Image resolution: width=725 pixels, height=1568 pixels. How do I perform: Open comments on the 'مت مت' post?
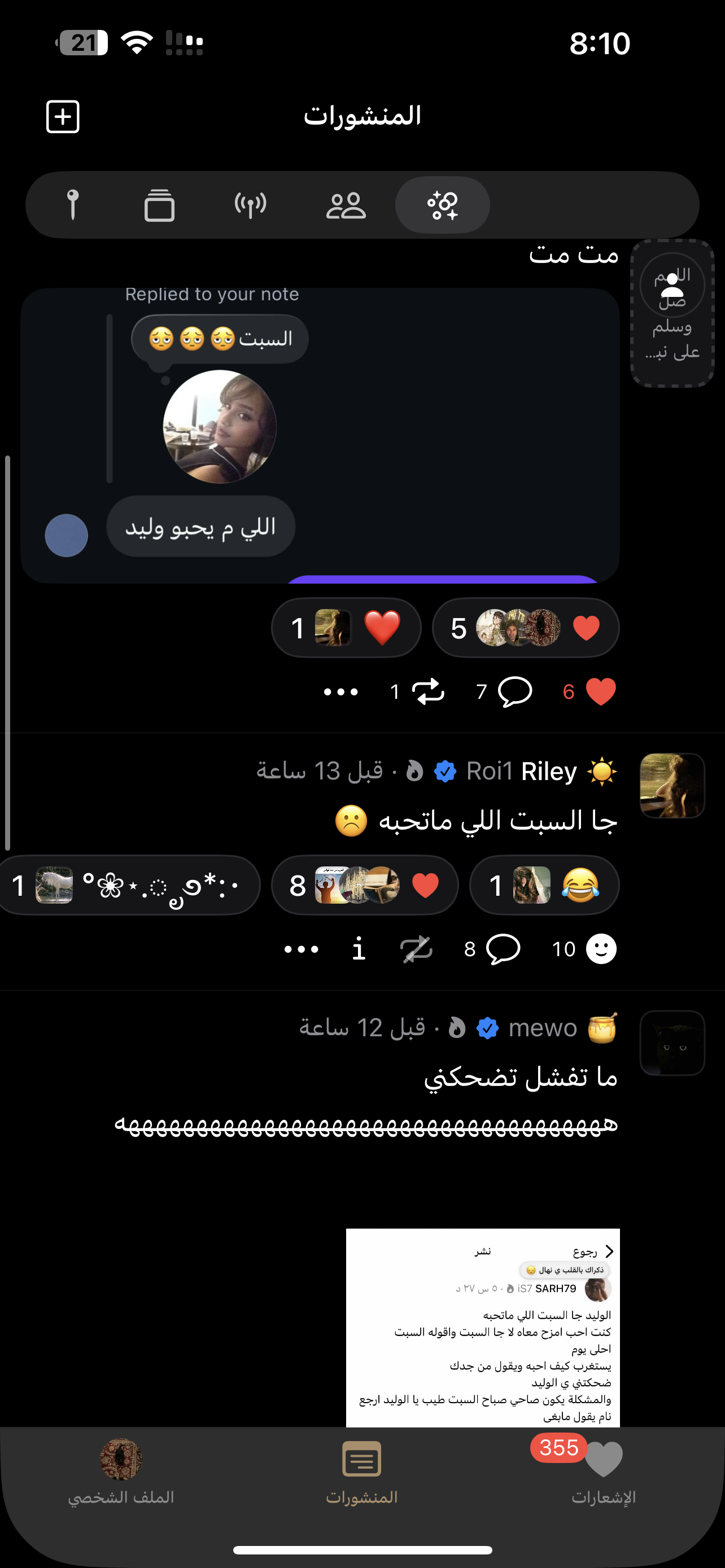pyautogui.click(x=504, y=692)
